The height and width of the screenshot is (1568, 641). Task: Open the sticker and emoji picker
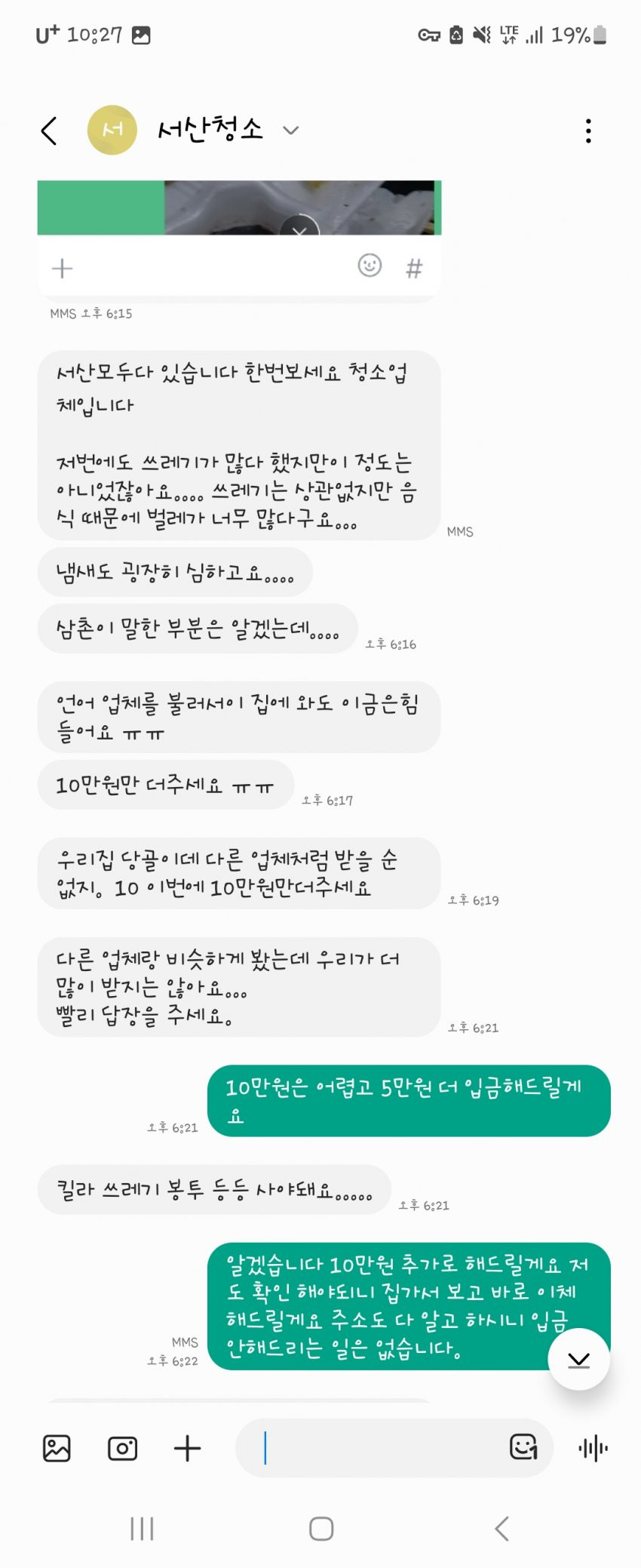point(523,1447)
